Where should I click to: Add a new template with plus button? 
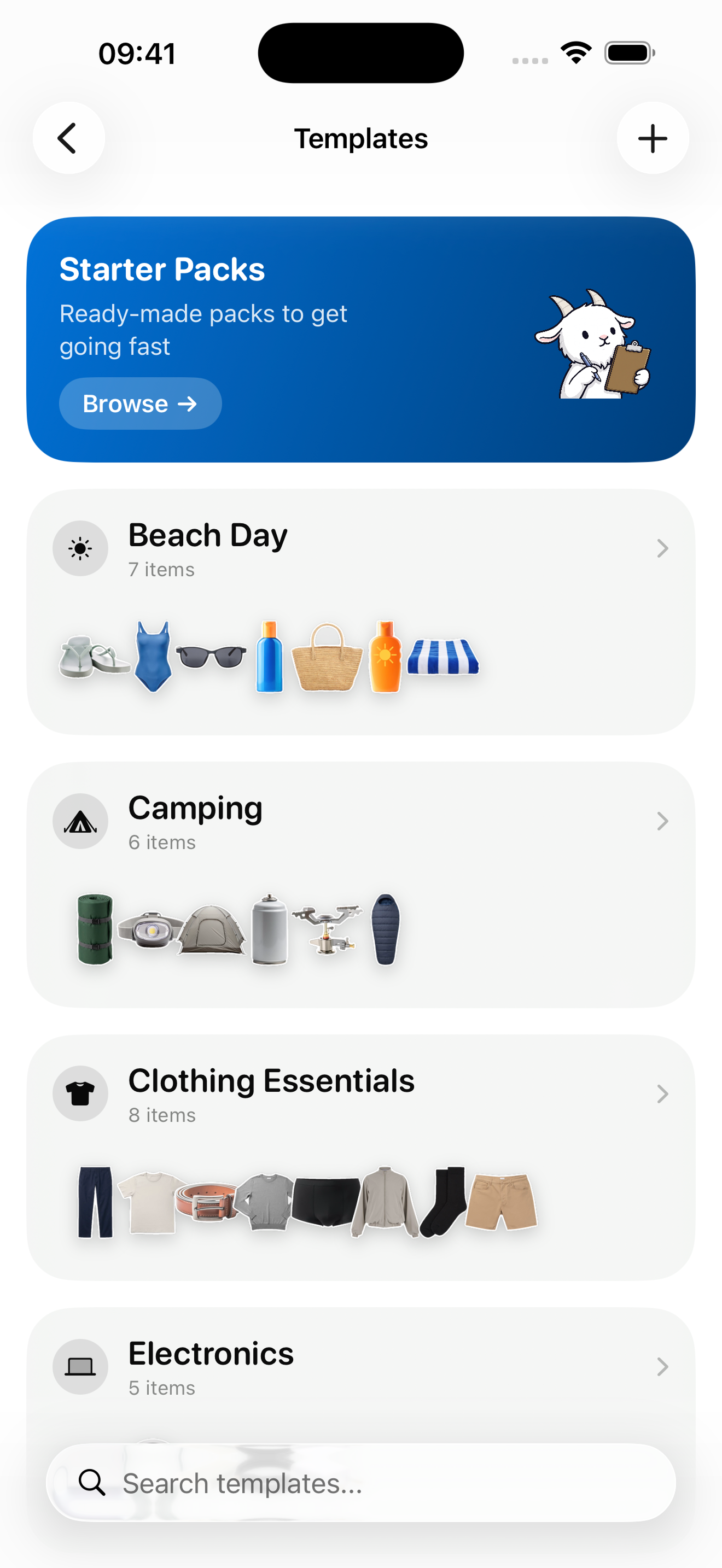(x=653, y=138)
